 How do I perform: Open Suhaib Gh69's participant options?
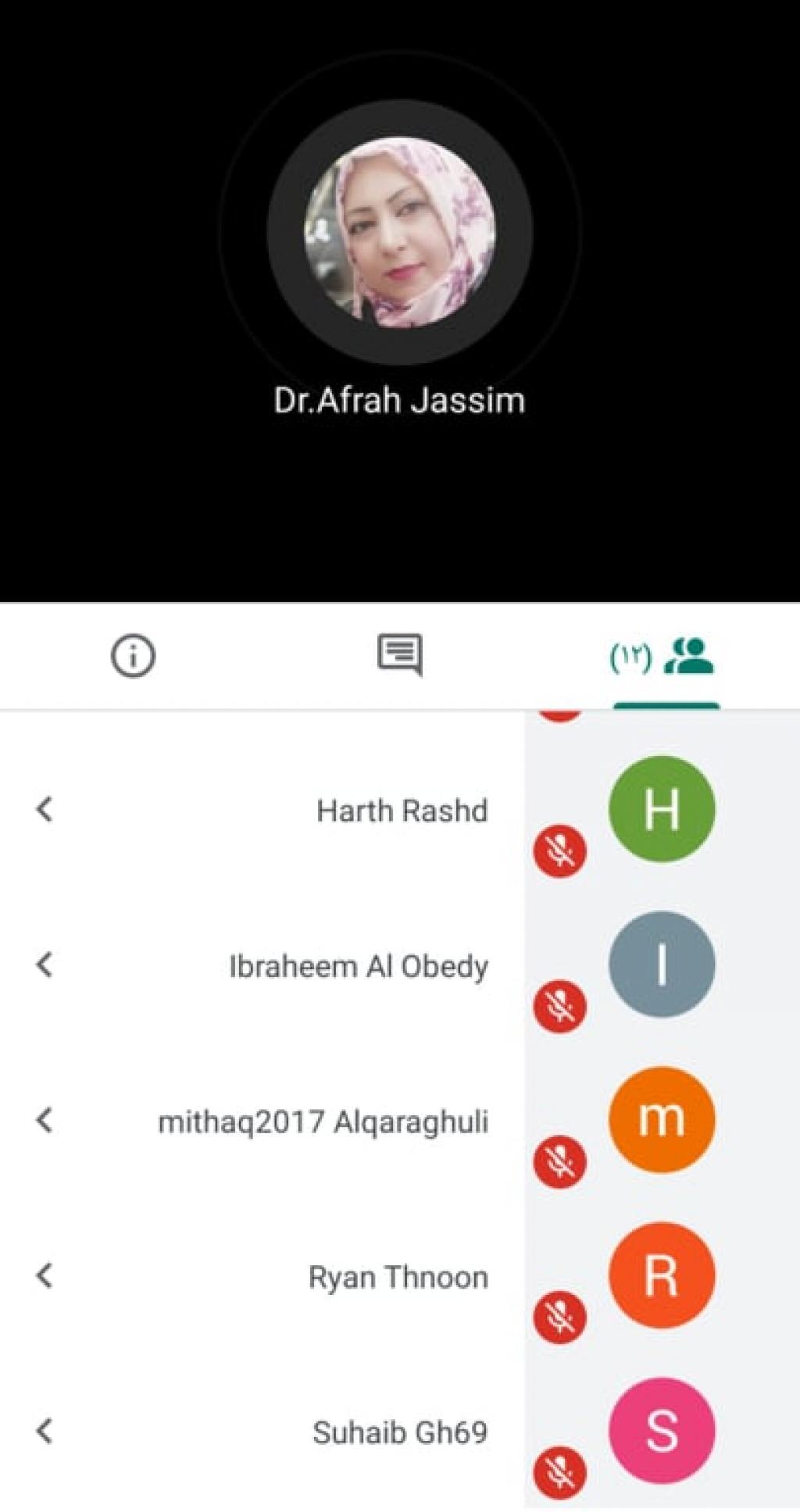tap(45, 1431)
